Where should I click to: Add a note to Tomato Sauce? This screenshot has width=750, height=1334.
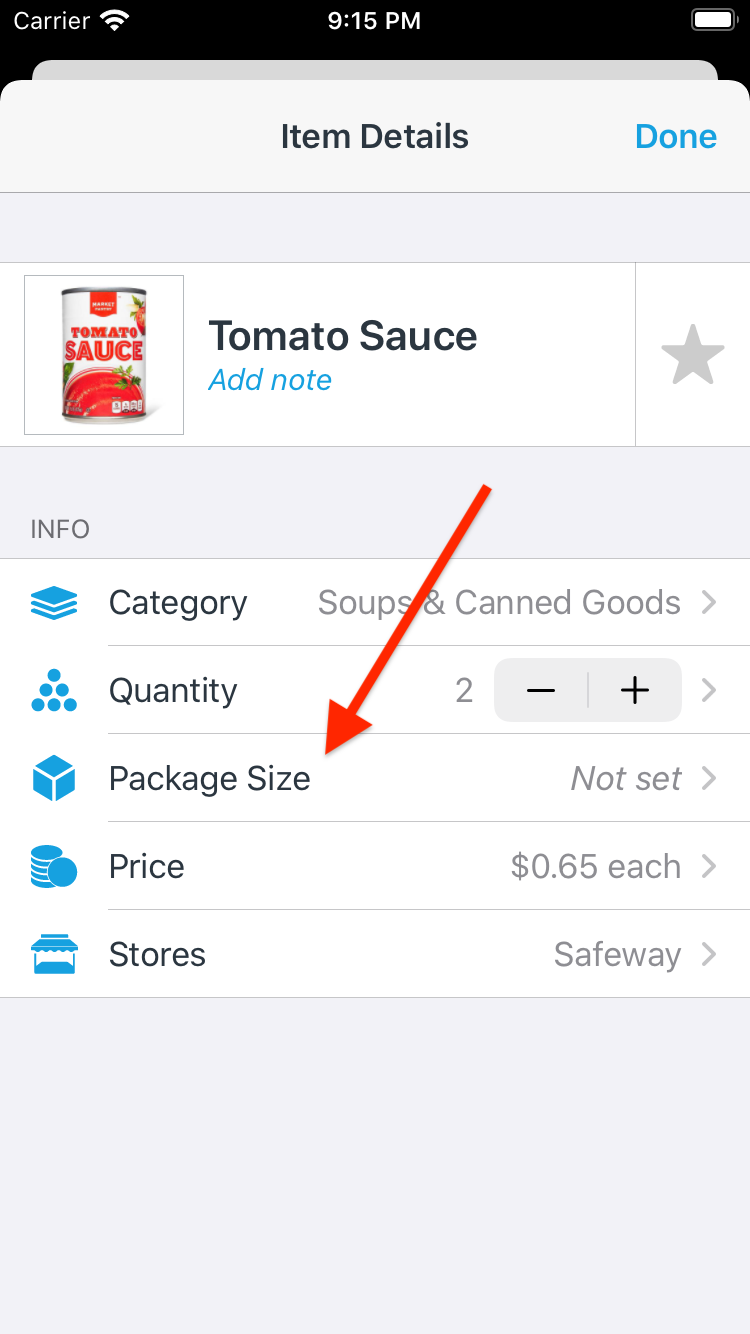coord(270,381)
